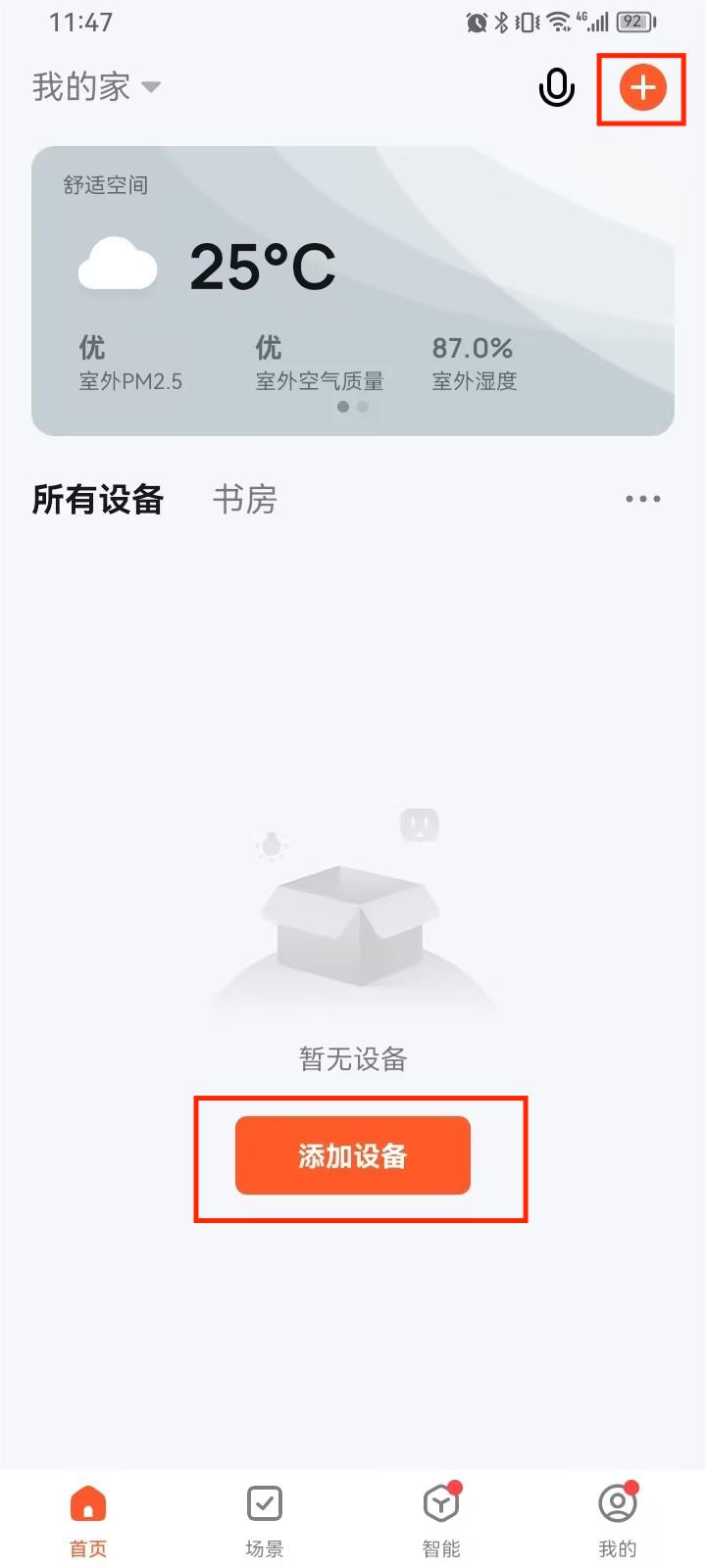This screenshot has height=1568, width=706.
Task: Switch to the 智能 tab
Action: click(x=441, y=1521)
